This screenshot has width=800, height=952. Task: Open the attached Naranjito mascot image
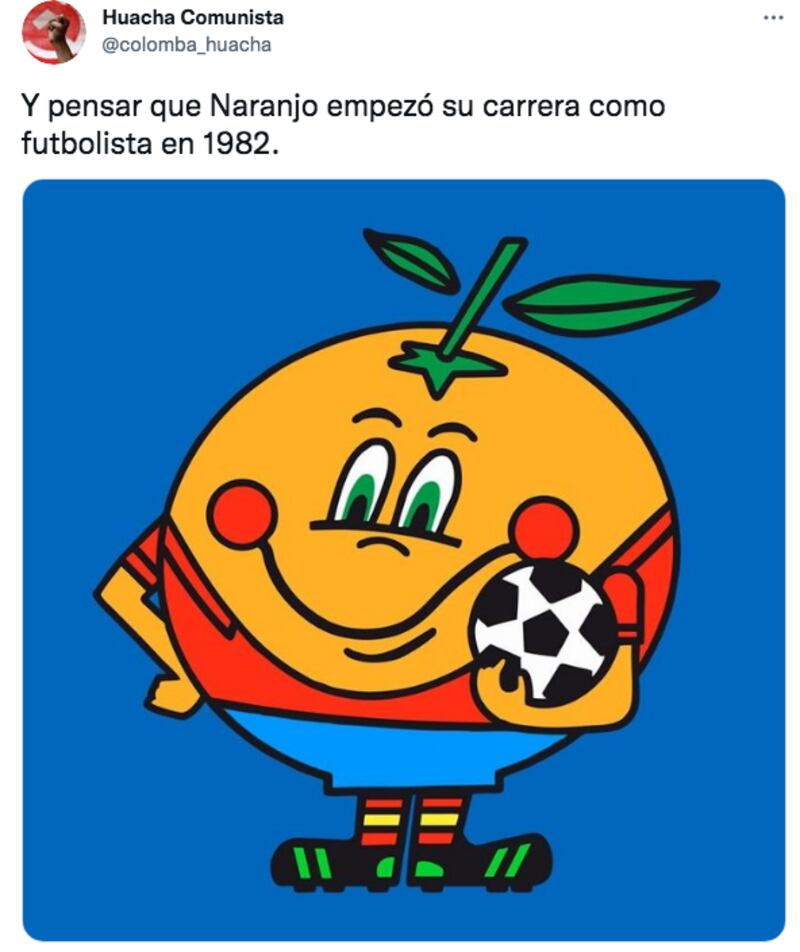tap(404, 558)
